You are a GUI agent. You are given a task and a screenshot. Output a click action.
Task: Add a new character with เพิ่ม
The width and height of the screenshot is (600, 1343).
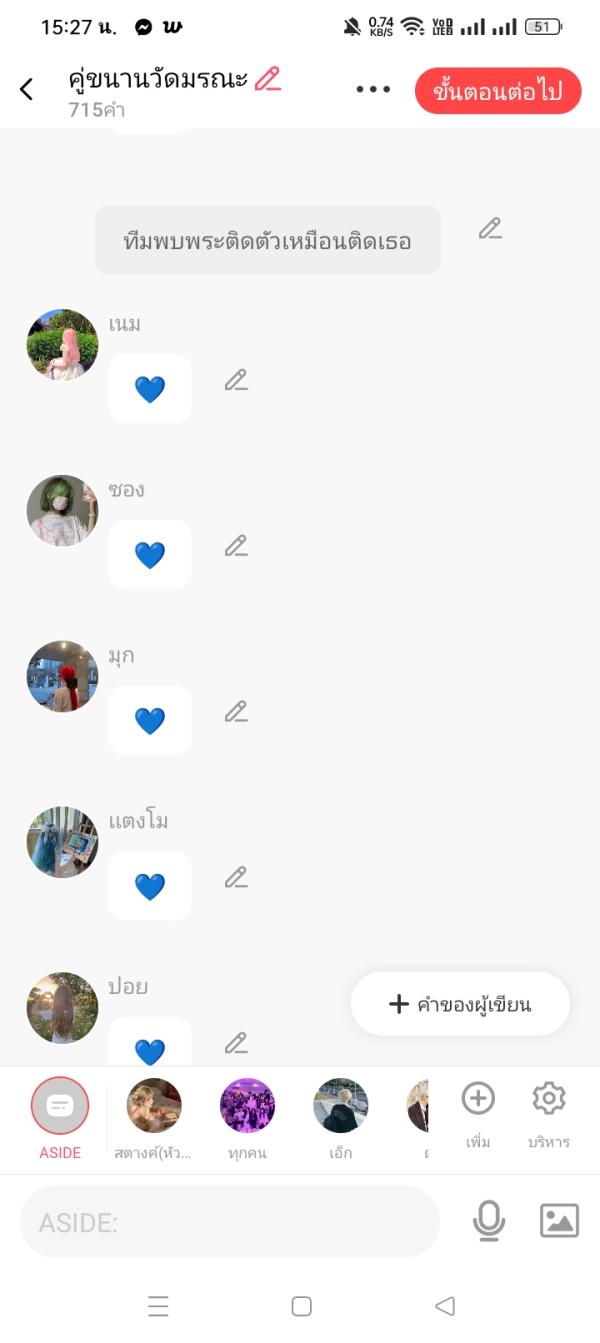pos(478,1107)
